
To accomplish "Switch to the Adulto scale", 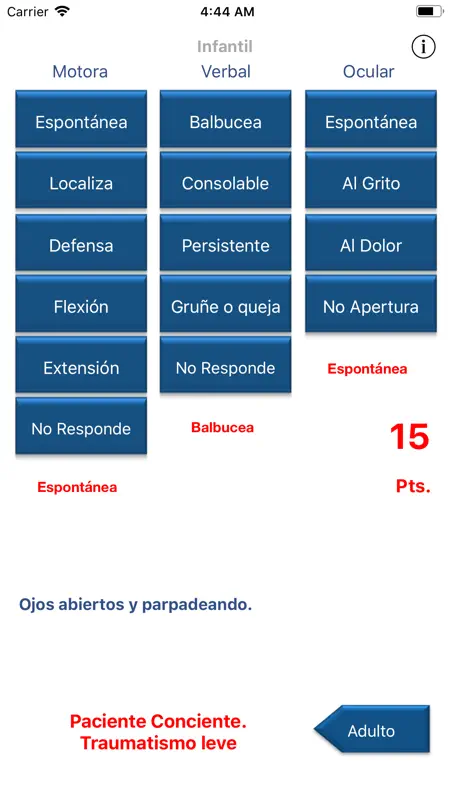I will (x=372, y=729).
